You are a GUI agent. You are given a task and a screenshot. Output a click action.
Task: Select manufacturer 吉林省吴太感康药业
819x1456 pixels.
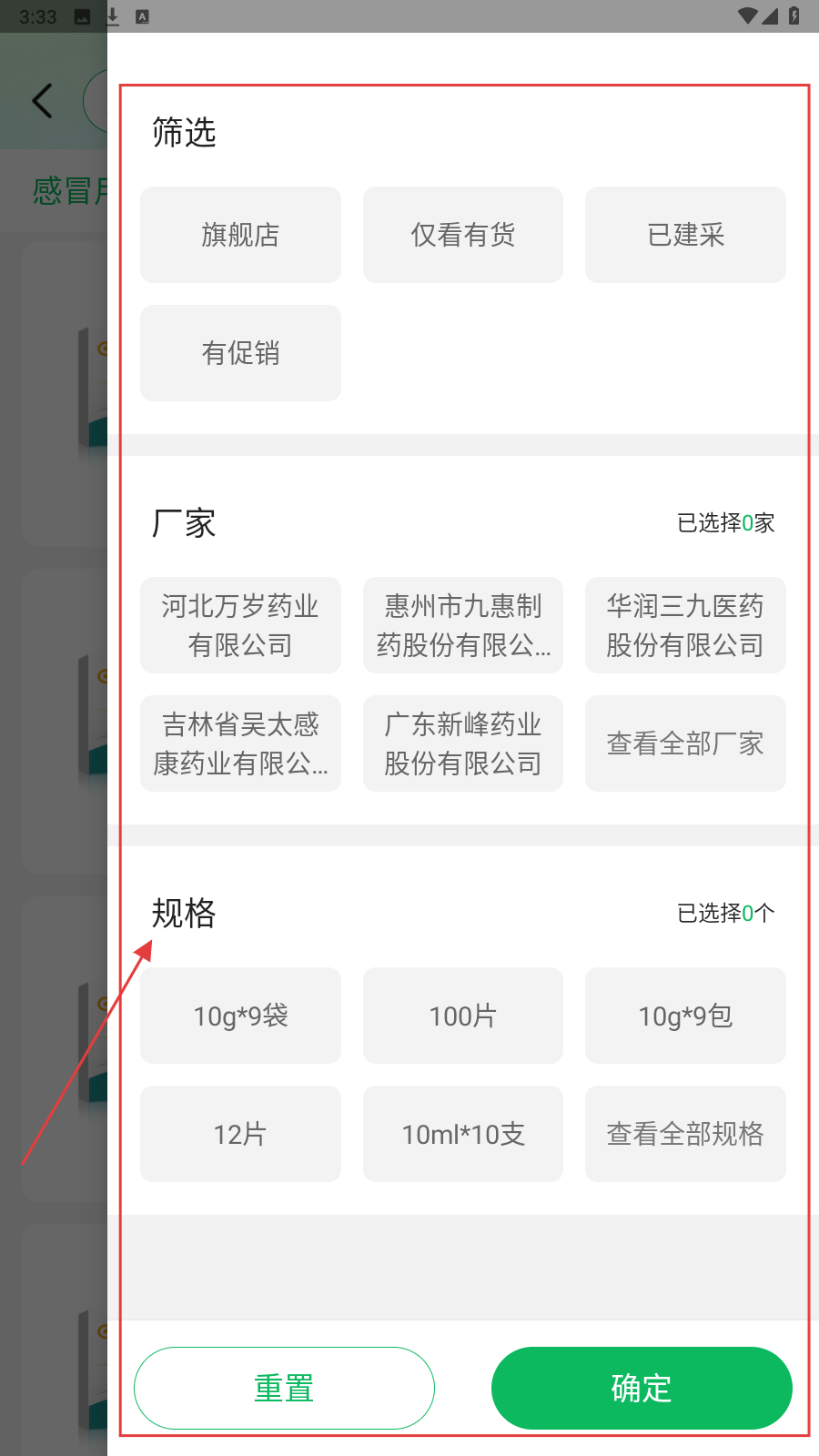[240, 743]
